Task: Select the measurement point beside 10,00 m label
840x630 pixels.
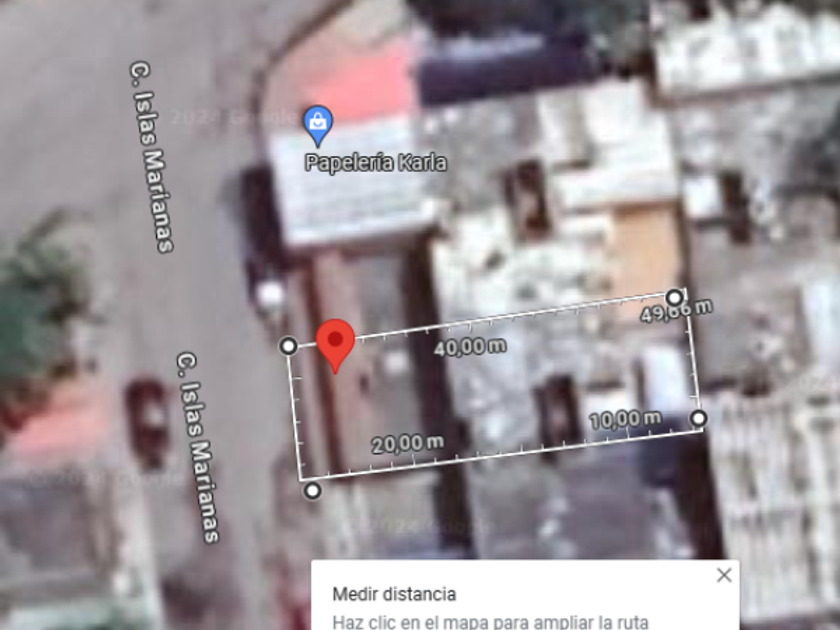Action: pos(699,417)
